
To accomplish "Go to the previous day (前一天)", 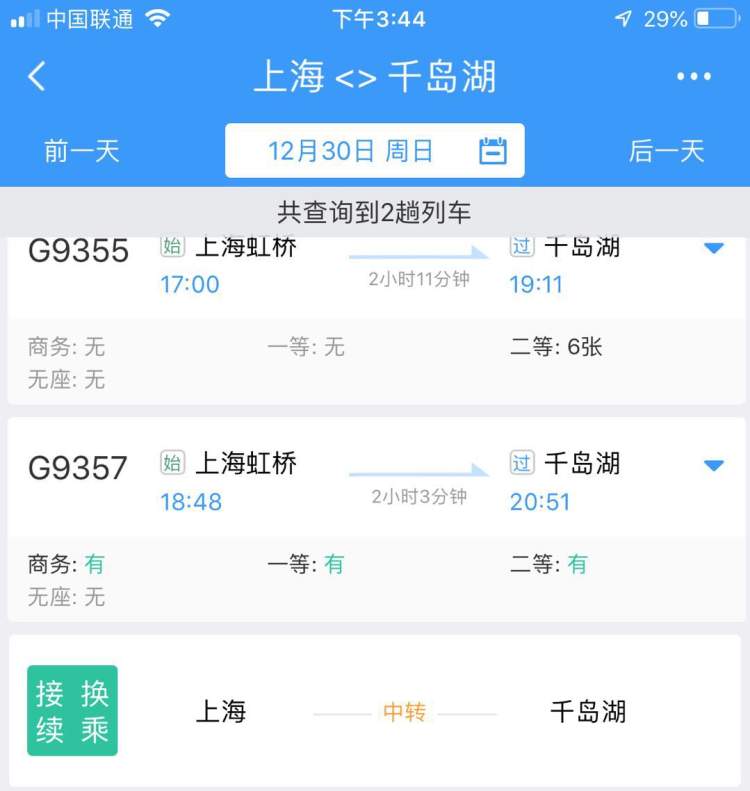I will point(82,151).
